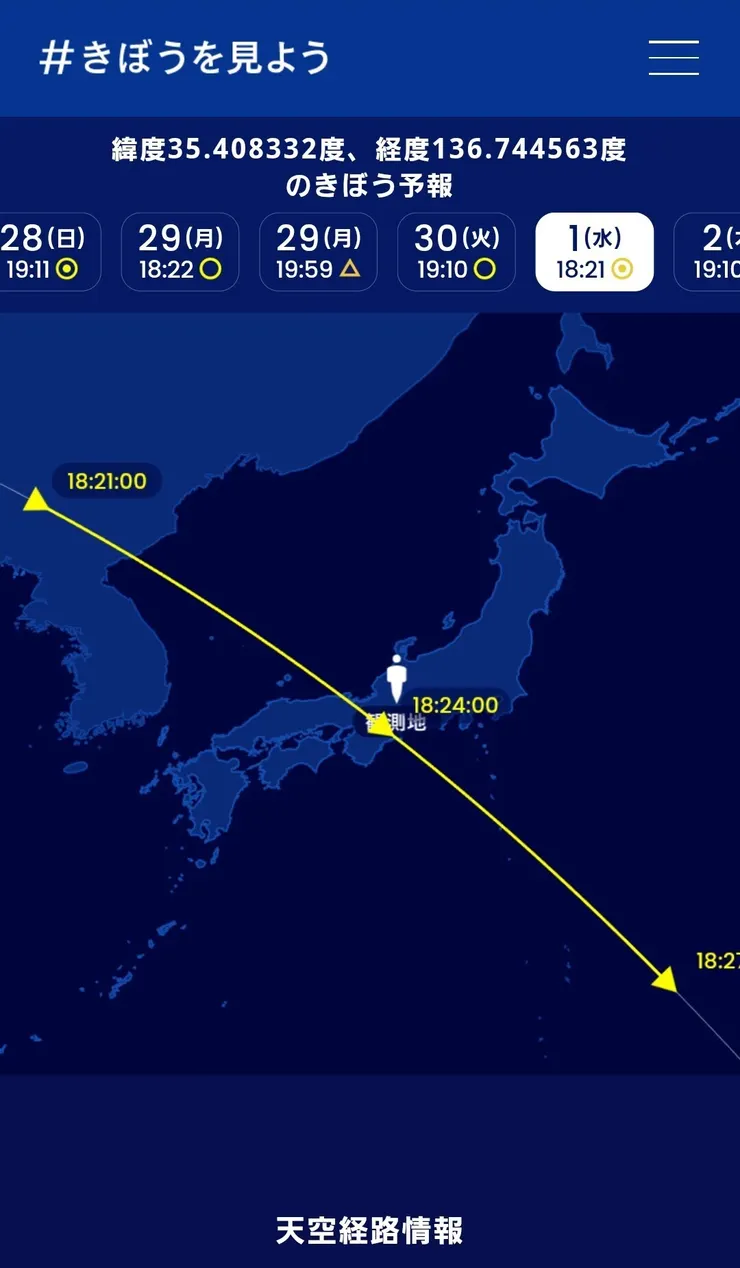The width and height of the screenshot is (740, 1268).
Task: Select the partially visible 19:10 pass on day 2
Action: pos(712,252)
